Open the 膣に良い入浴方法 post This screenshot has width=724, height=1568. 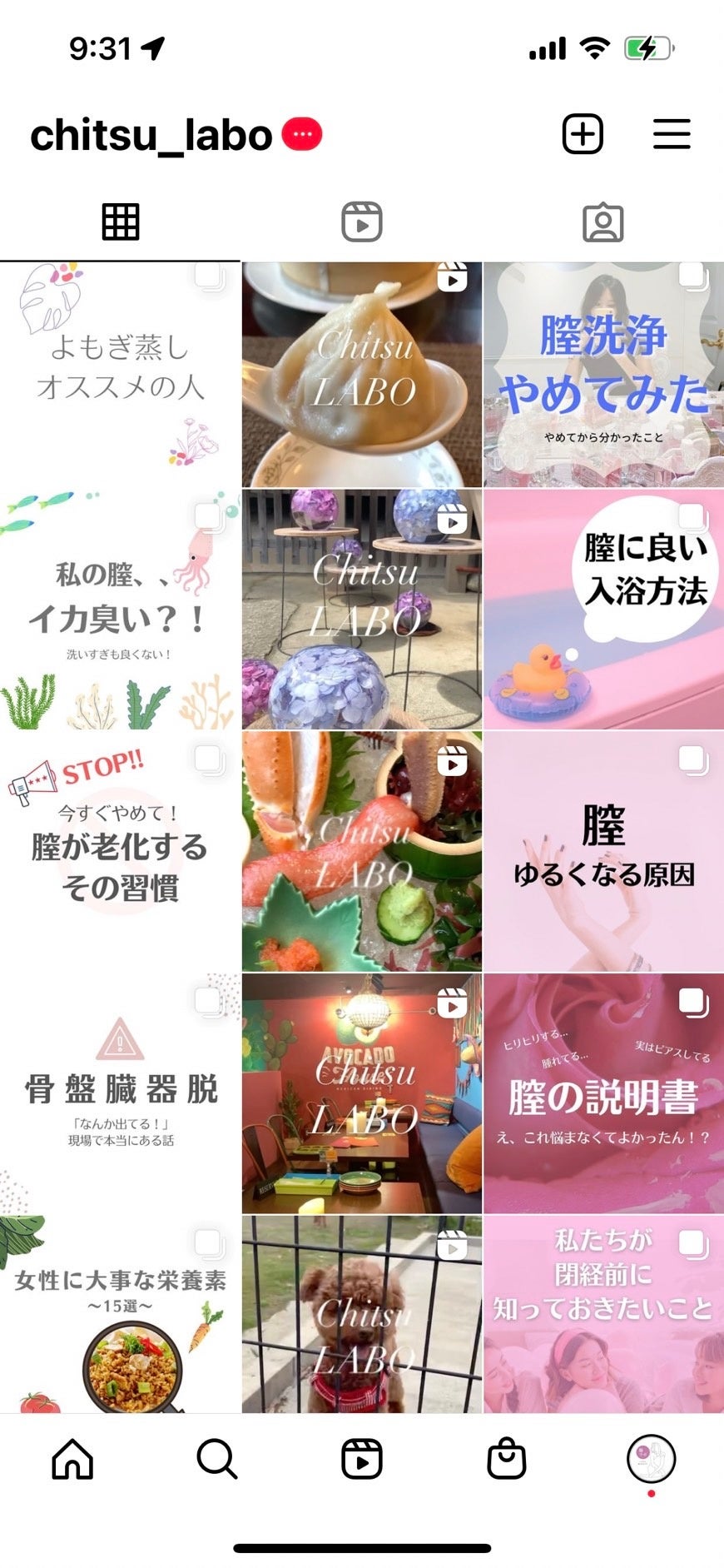(603, 610)
